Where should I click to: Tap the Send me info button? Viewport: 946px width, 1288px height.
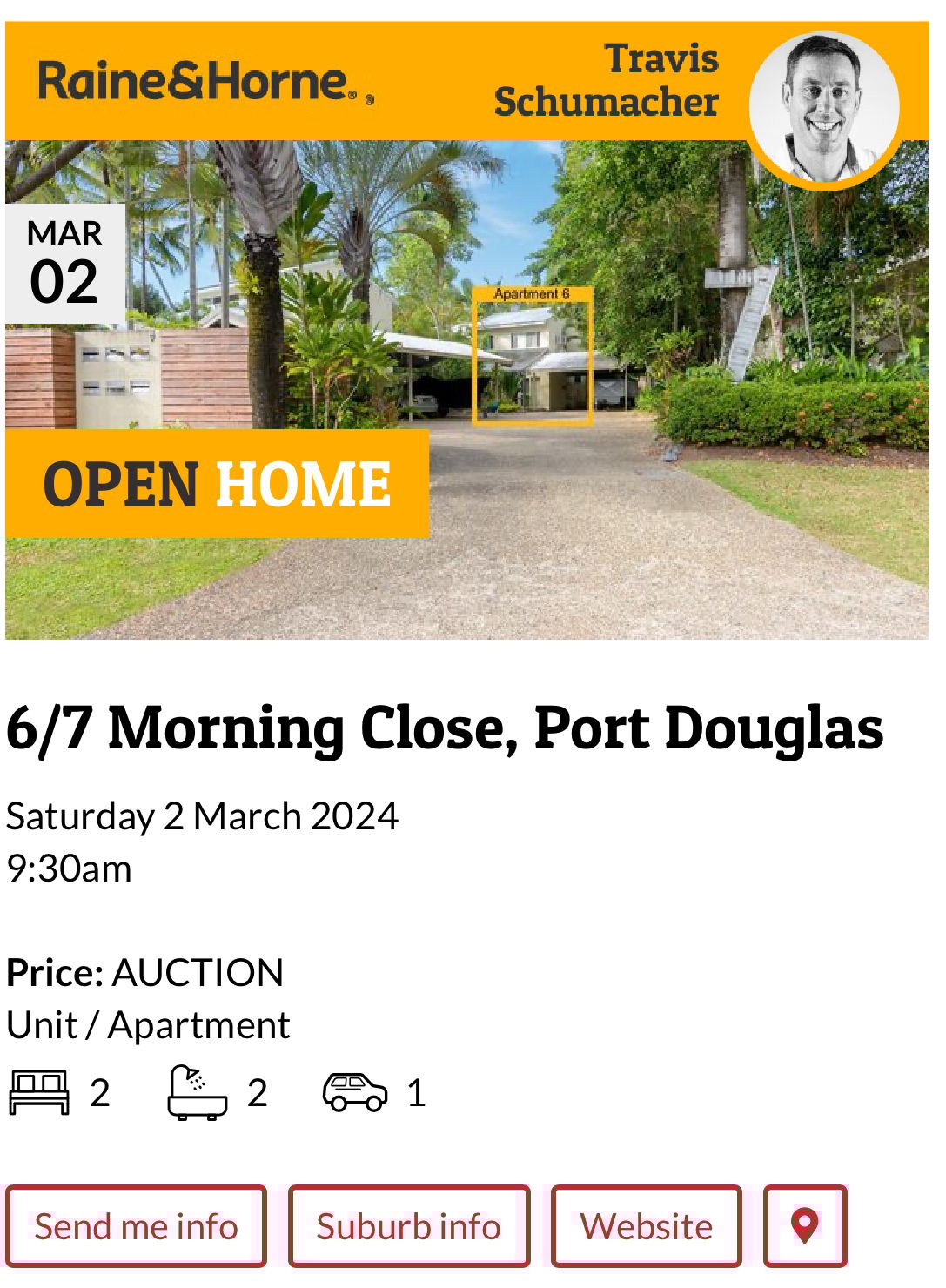[x=136, y=1225]
